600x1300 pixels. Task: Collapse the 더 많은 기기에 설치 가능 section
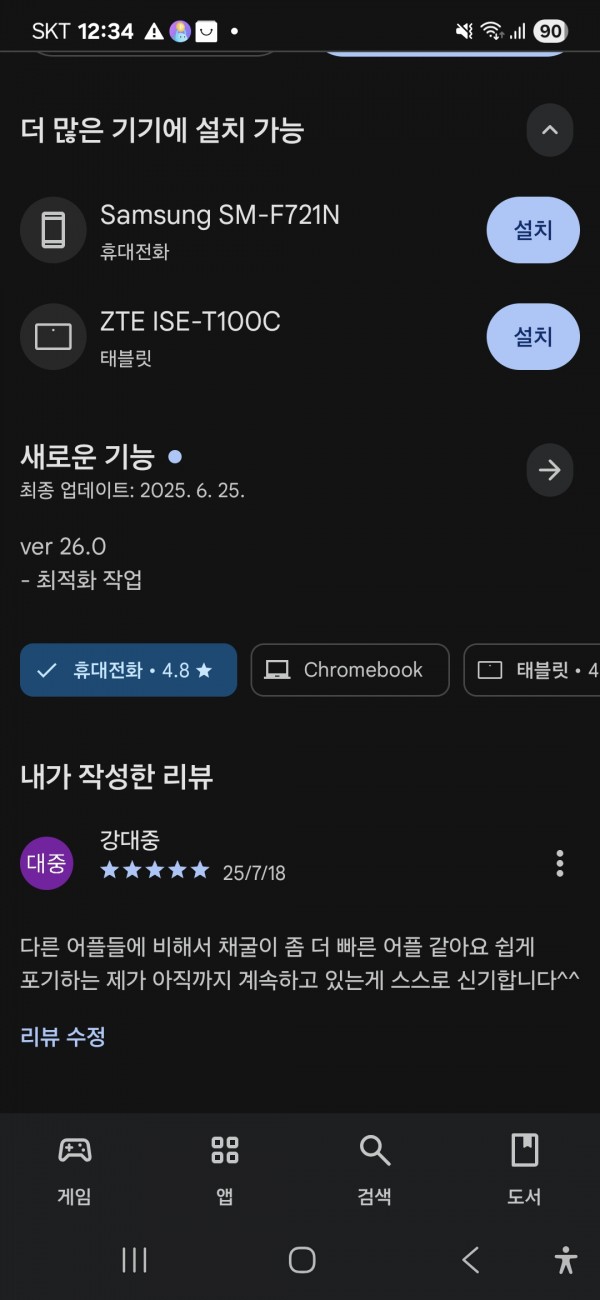550,130
